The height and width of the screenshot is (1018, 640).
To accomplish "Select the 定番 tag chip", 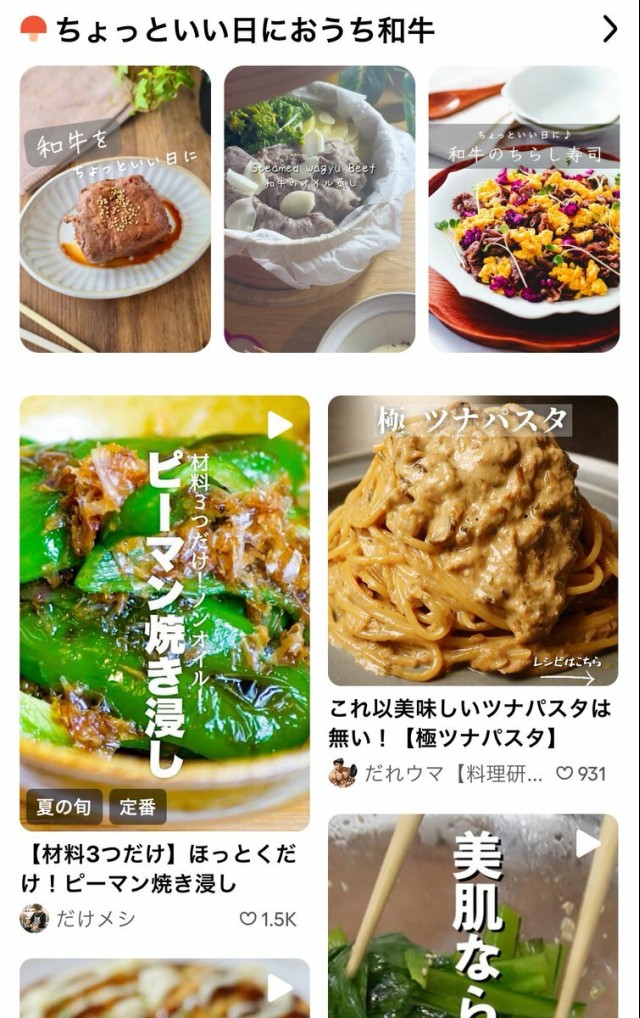I will click(138, 807).
